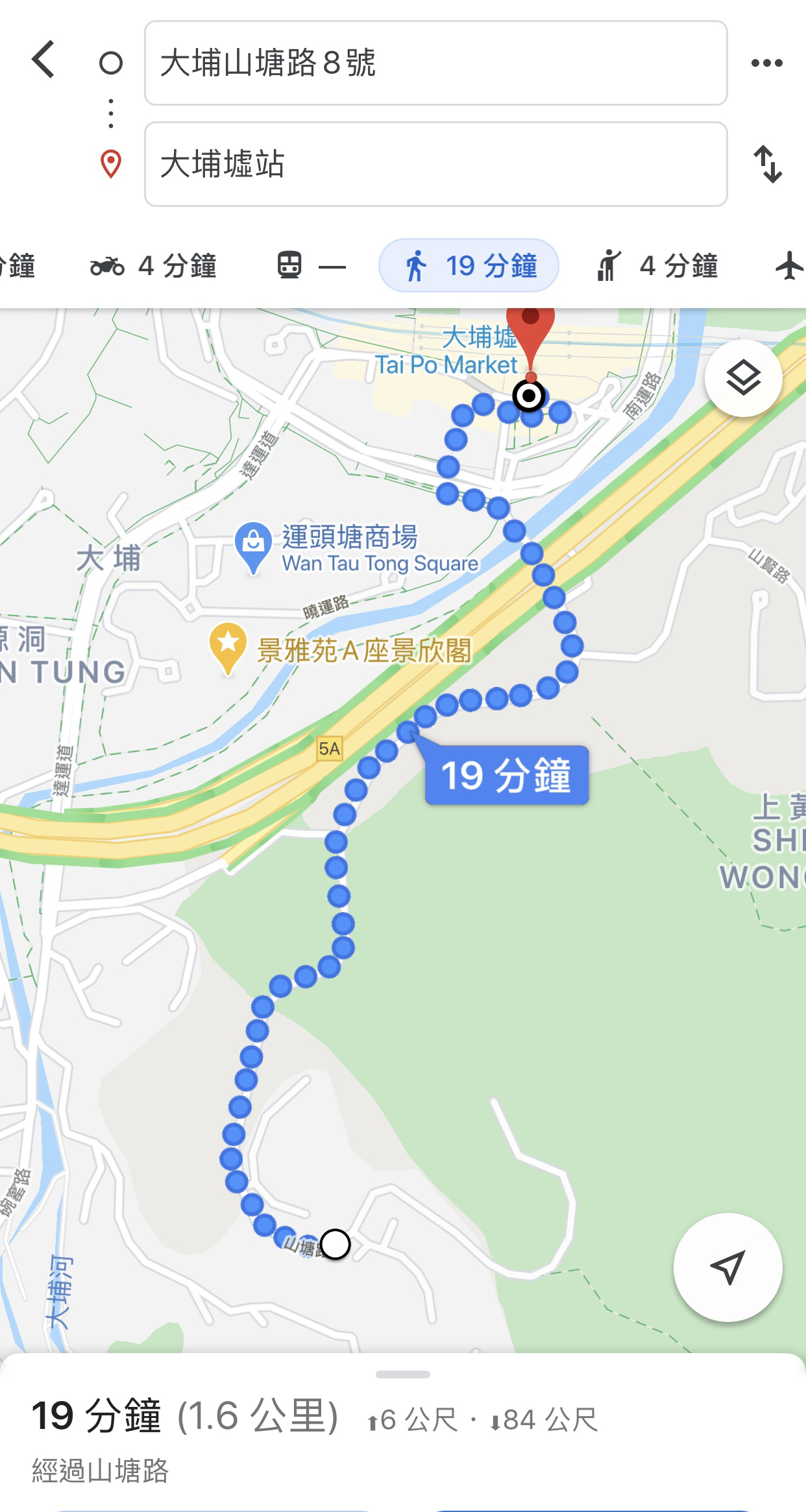The height and width of the screenshot is (1512, 806).
Task: Expand the route details sheet handle
Action: click(403, 1374)
